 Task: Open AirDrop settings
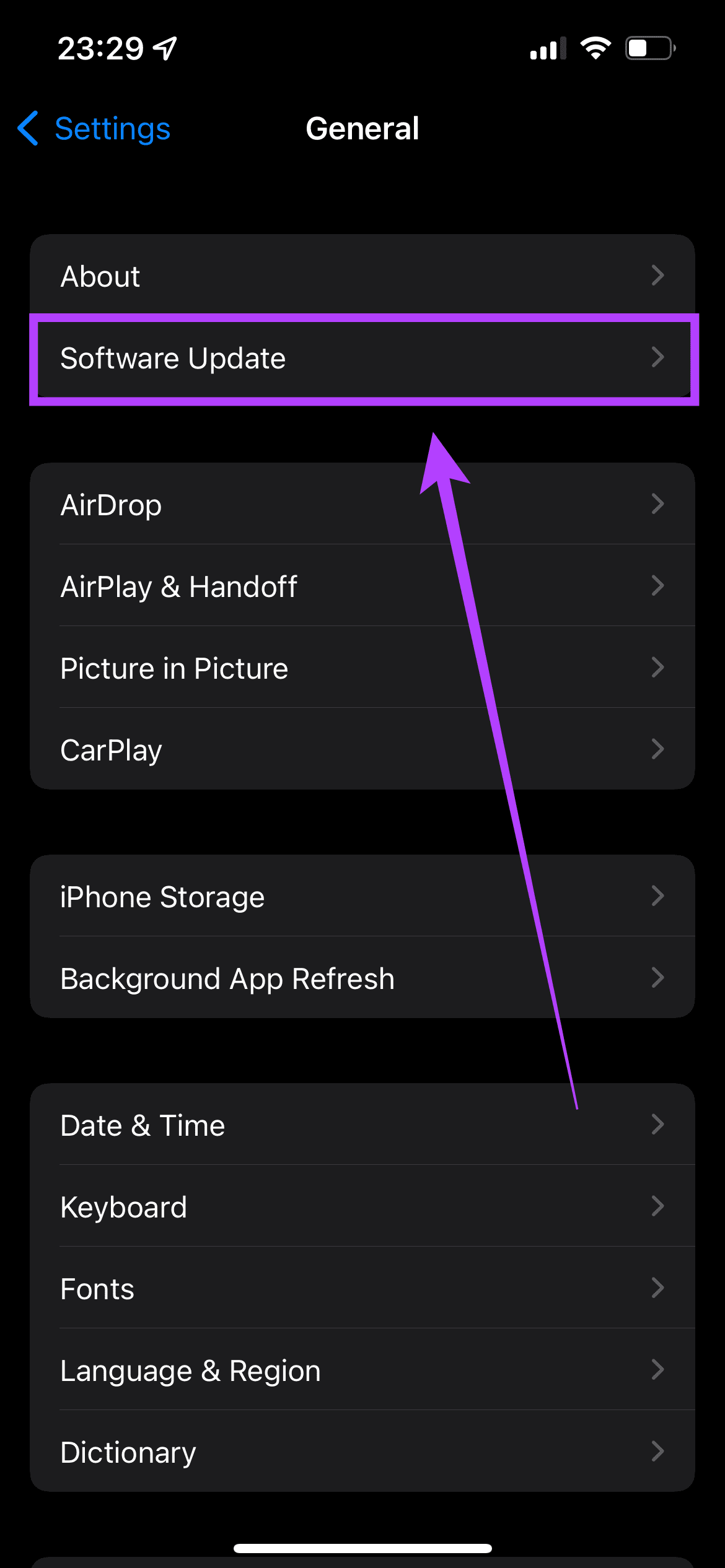pyautogui.click(x=362, y=504)
